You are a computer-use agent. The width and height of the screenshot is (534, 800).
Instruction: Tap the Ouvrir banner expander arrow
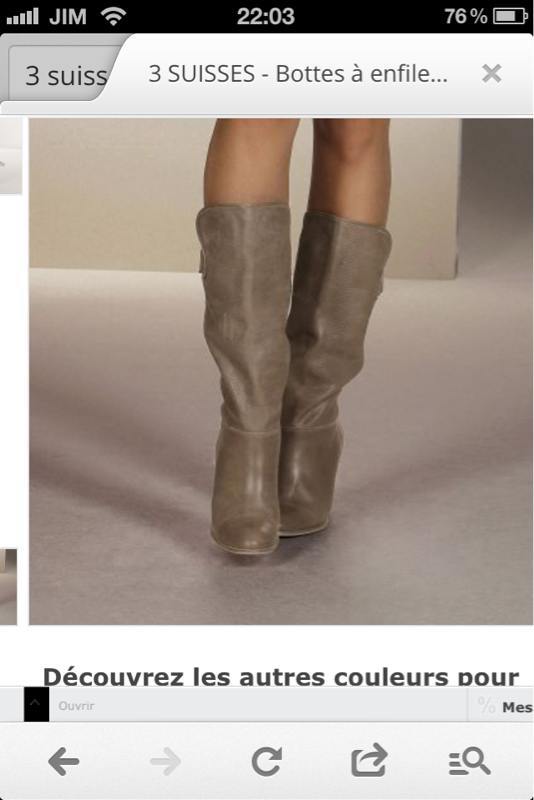coord(36,704)
